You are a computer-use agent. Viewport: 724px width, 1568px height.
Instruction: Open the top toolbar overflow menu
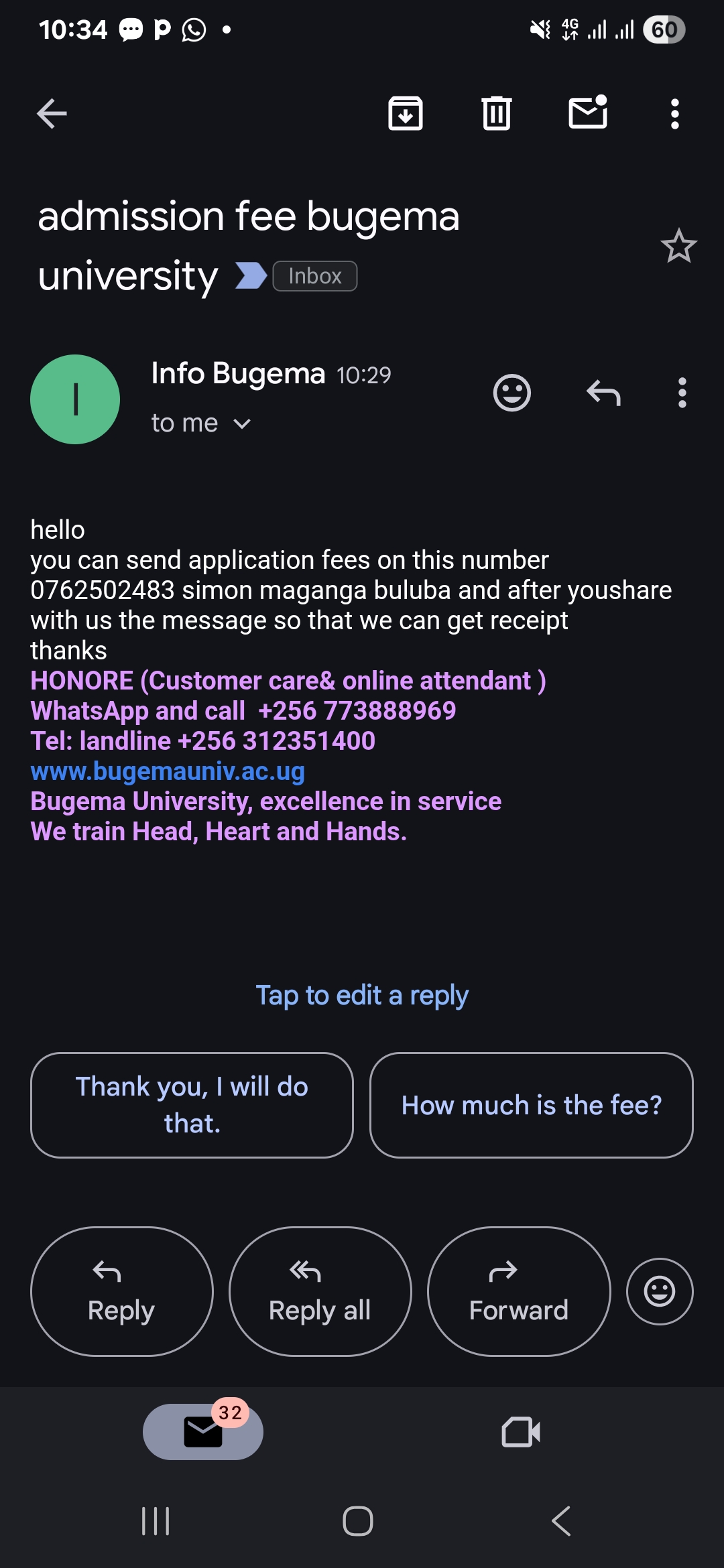(x=675, y=114)
